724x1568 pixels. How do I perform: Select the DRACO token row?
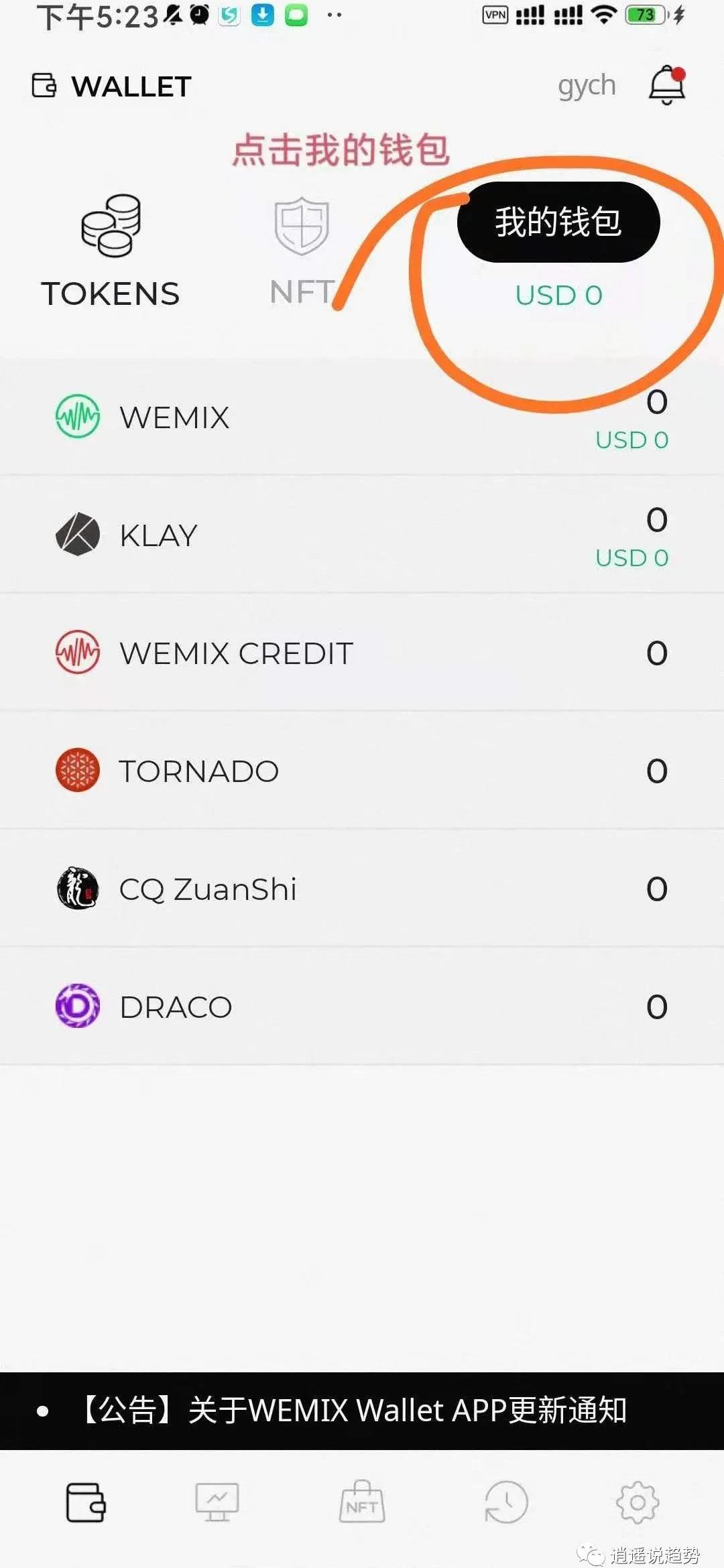pyautogui.click(x=362, y=1006)
